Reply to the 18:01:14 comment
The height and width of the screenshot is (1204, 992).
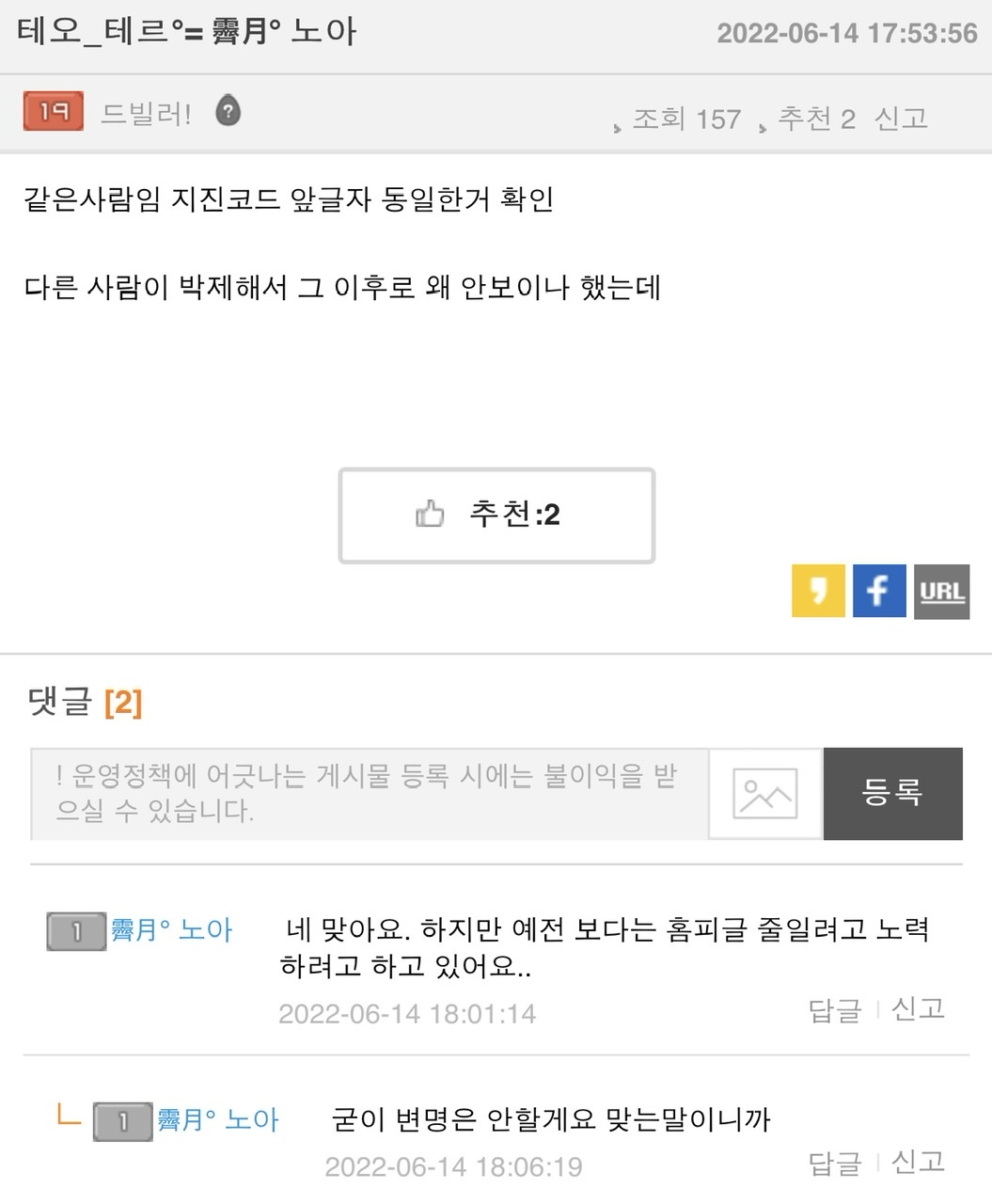[x=834, y=1010]
